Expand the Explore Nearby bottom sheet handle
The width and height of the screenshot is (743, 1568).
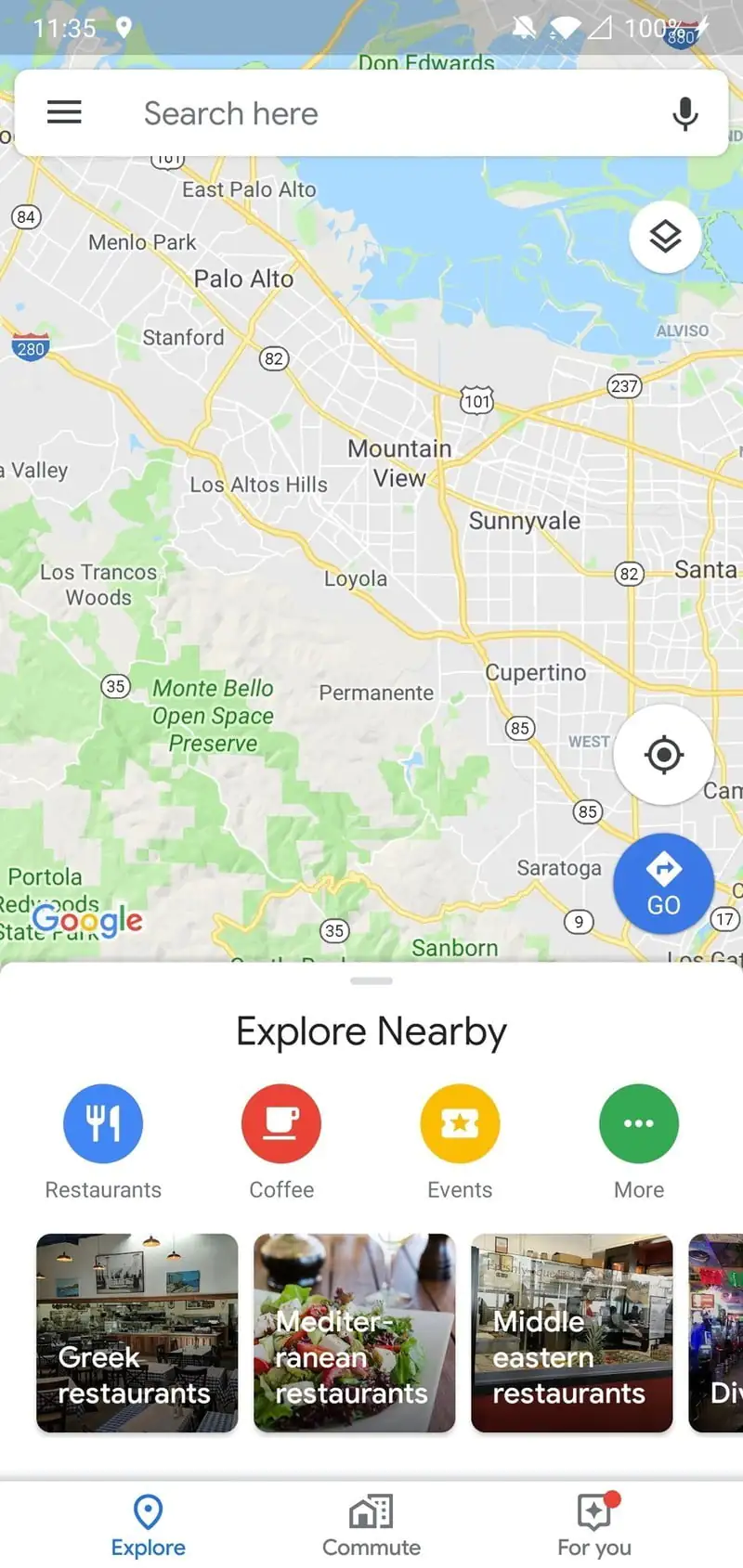click(371, 980)
